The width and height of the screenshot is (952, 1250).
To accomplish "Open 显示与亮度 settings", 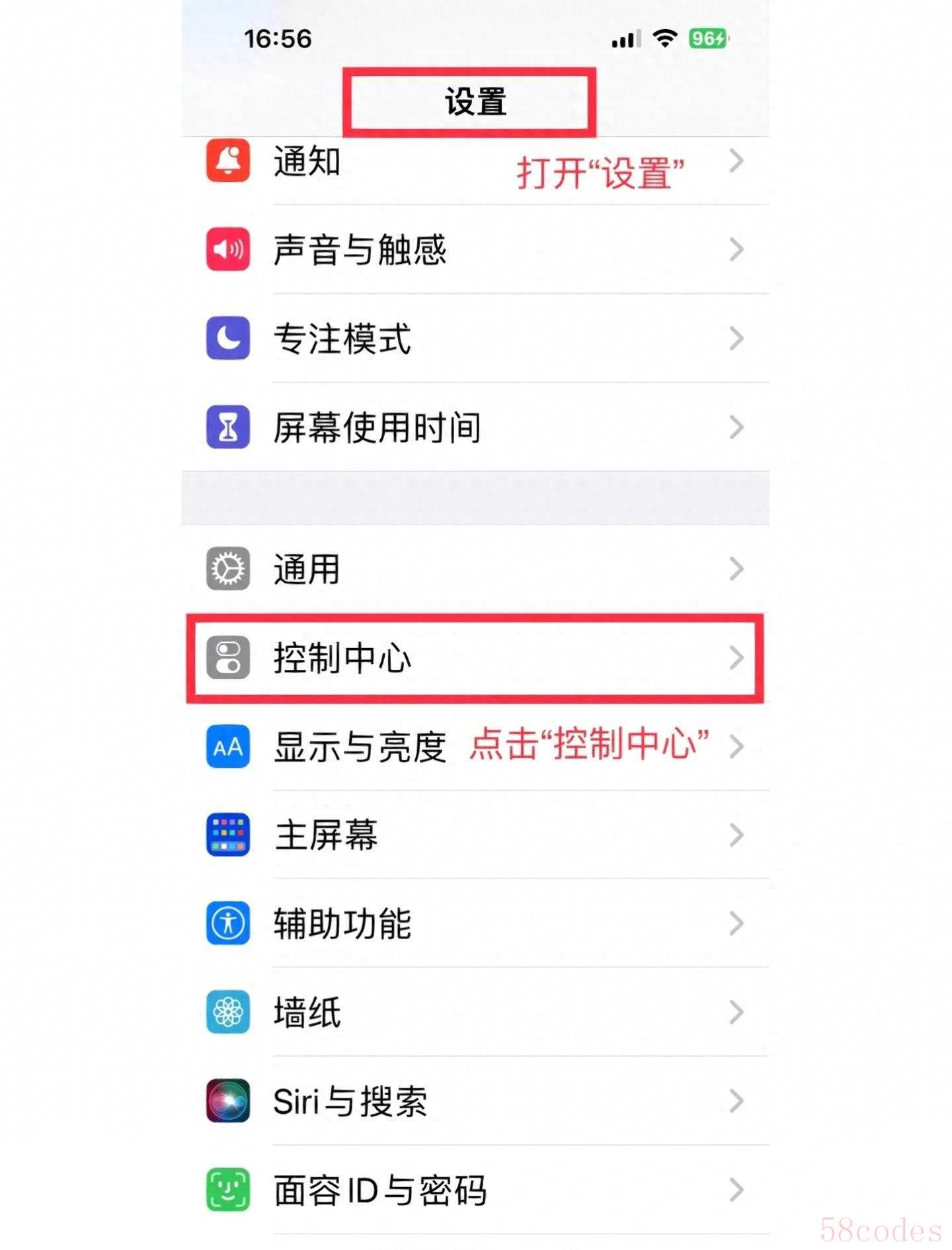I will [360, 747].
